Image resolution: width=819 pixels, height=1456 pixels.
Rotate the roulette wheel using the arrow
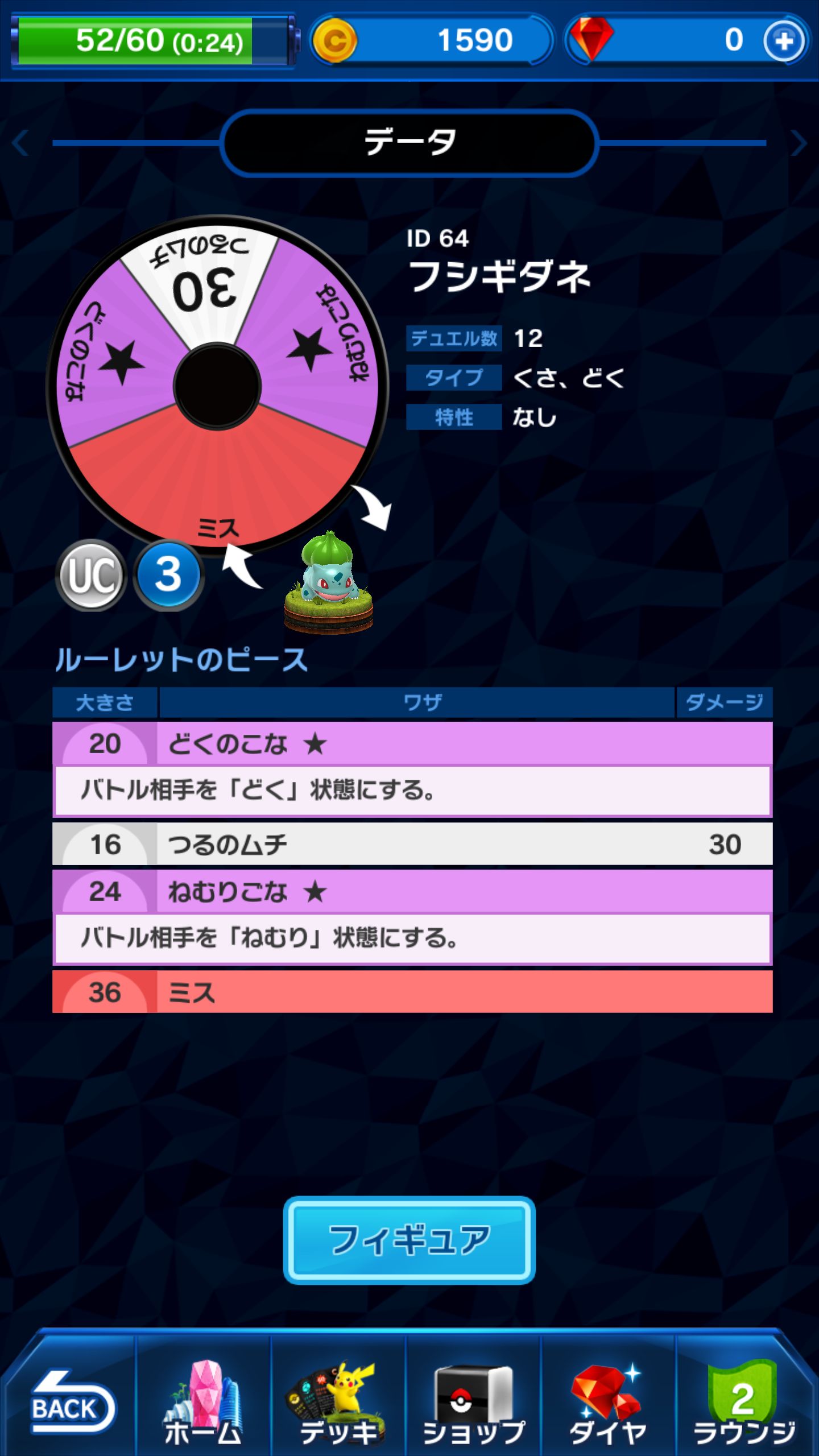[x=373, y=507]
